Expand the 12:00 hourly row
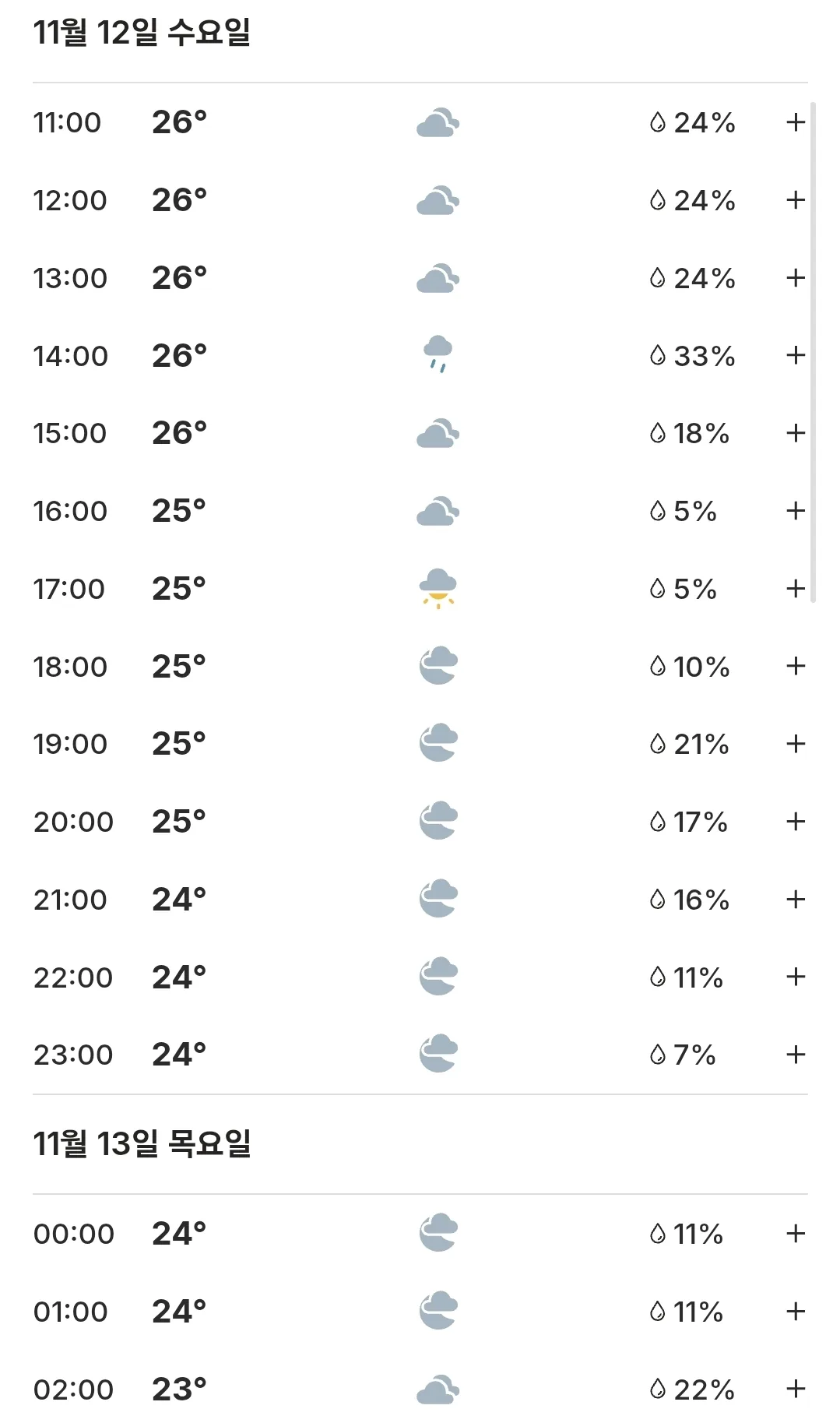This screenshot has height=1423, width=840. 795,200
